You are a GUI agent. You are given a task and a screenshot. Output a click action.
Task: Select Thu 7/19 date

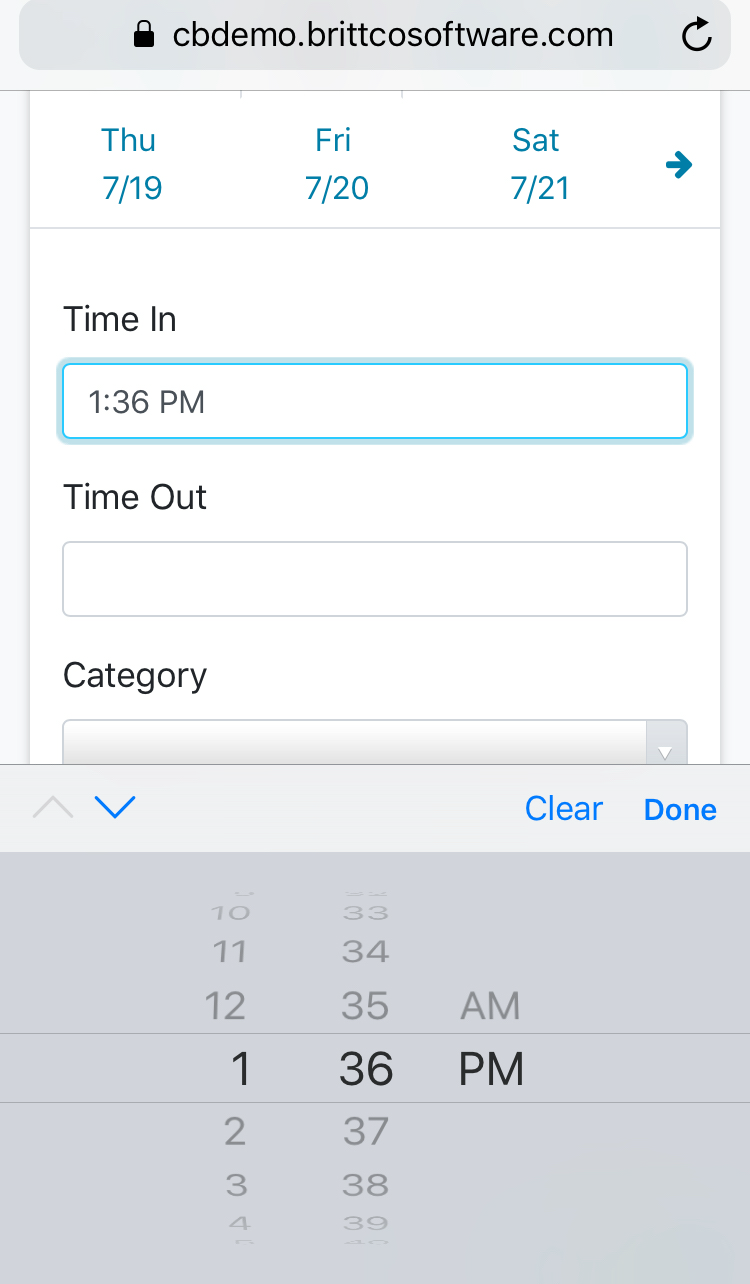131,164
